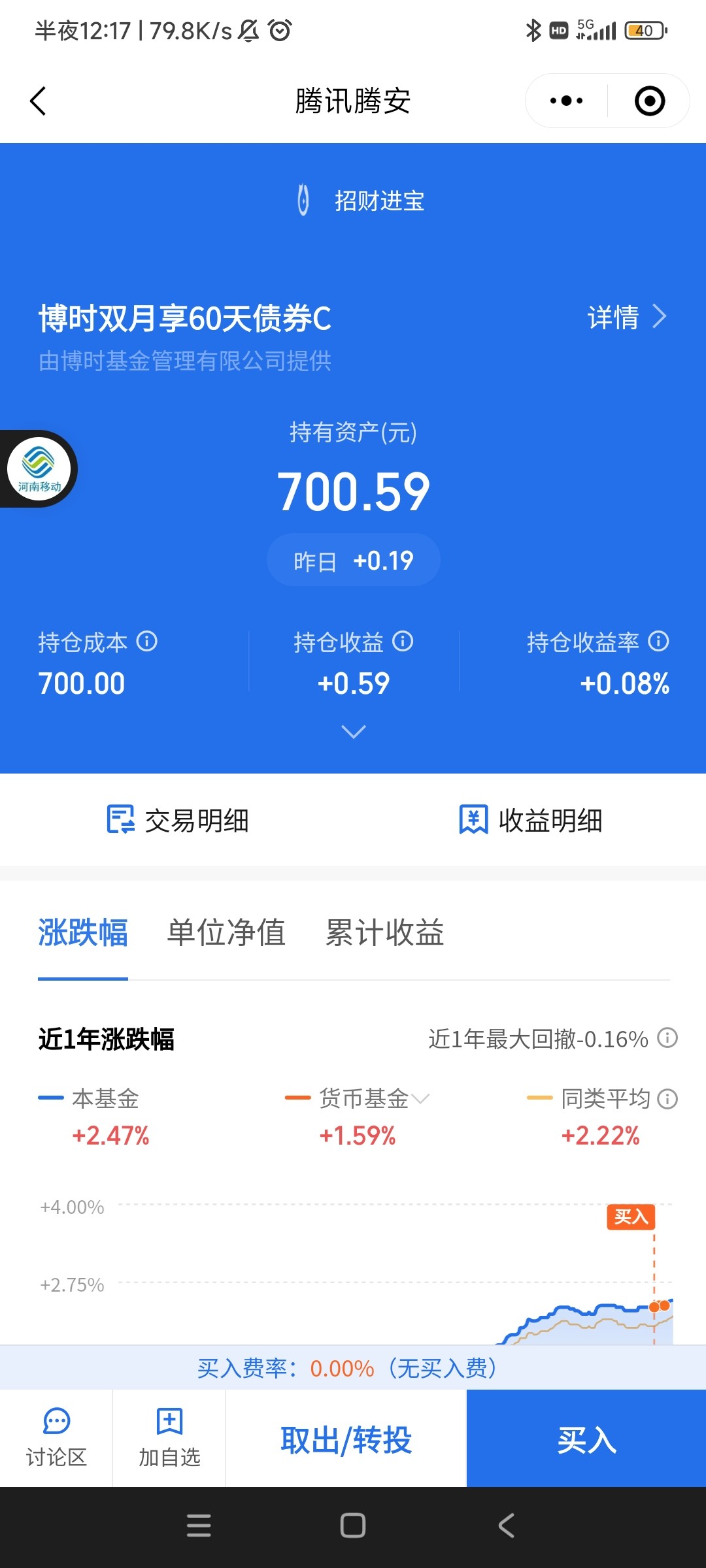
Task: Expand holdings details with the down chevron
Action: 354,732
